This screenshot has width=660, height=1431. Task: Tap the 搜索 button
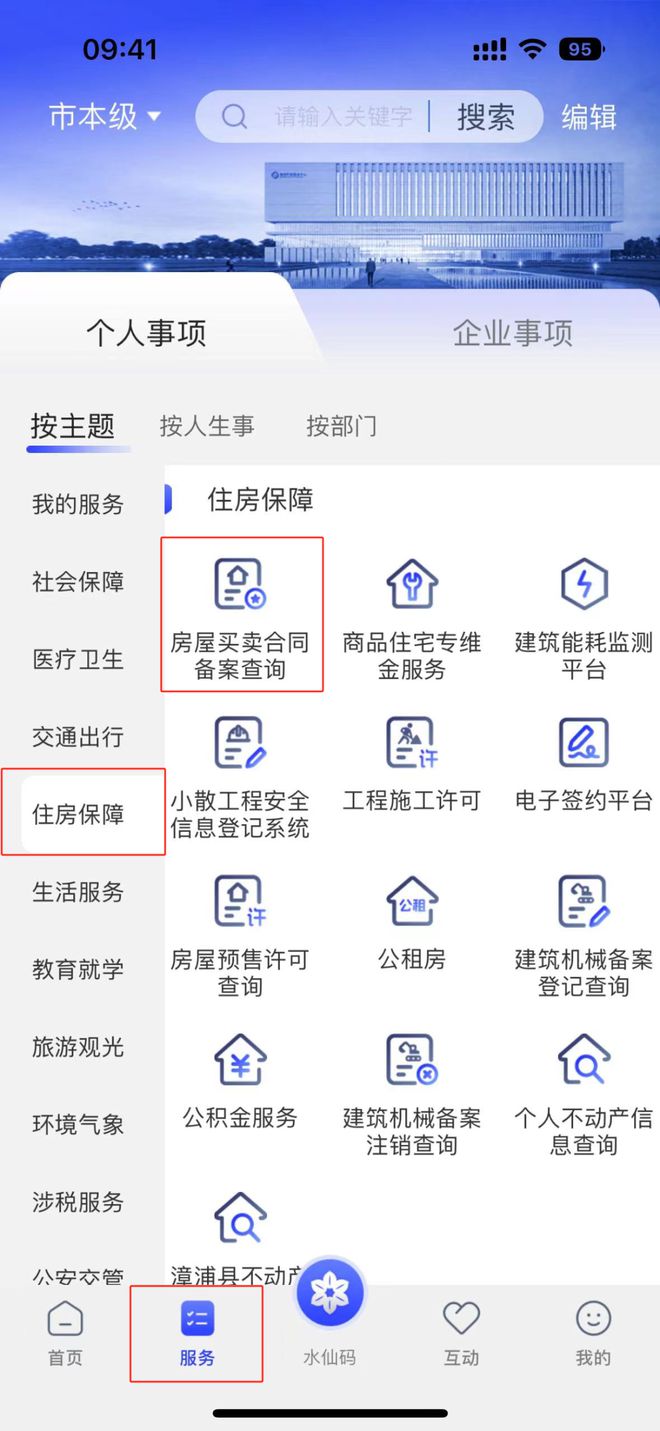click(x=486, y=117)
